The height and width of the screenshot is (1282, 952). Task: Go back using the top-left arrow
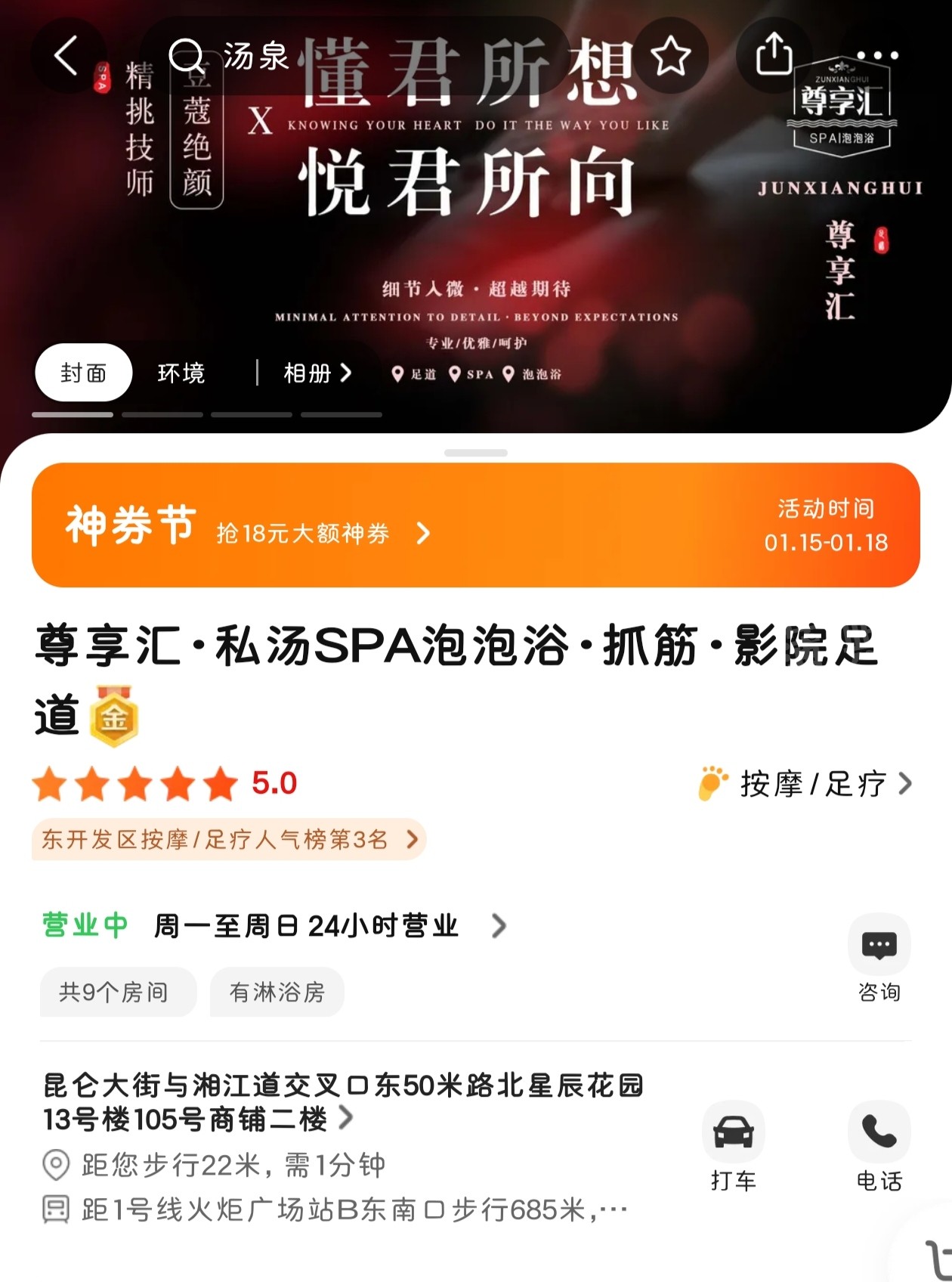point(66,55)
